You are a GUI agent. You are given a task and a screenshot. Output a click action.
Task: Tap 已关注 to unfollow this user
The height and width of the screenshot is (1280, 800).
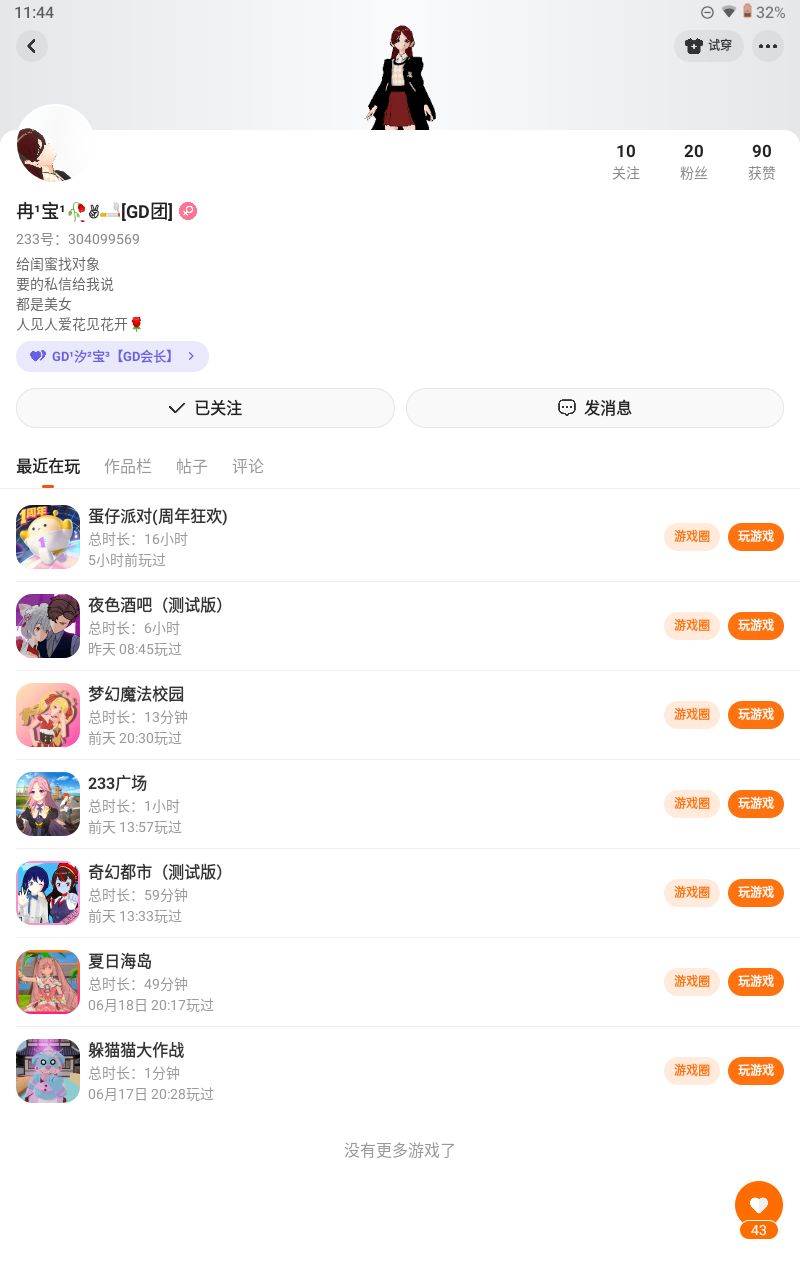point(205,408)
